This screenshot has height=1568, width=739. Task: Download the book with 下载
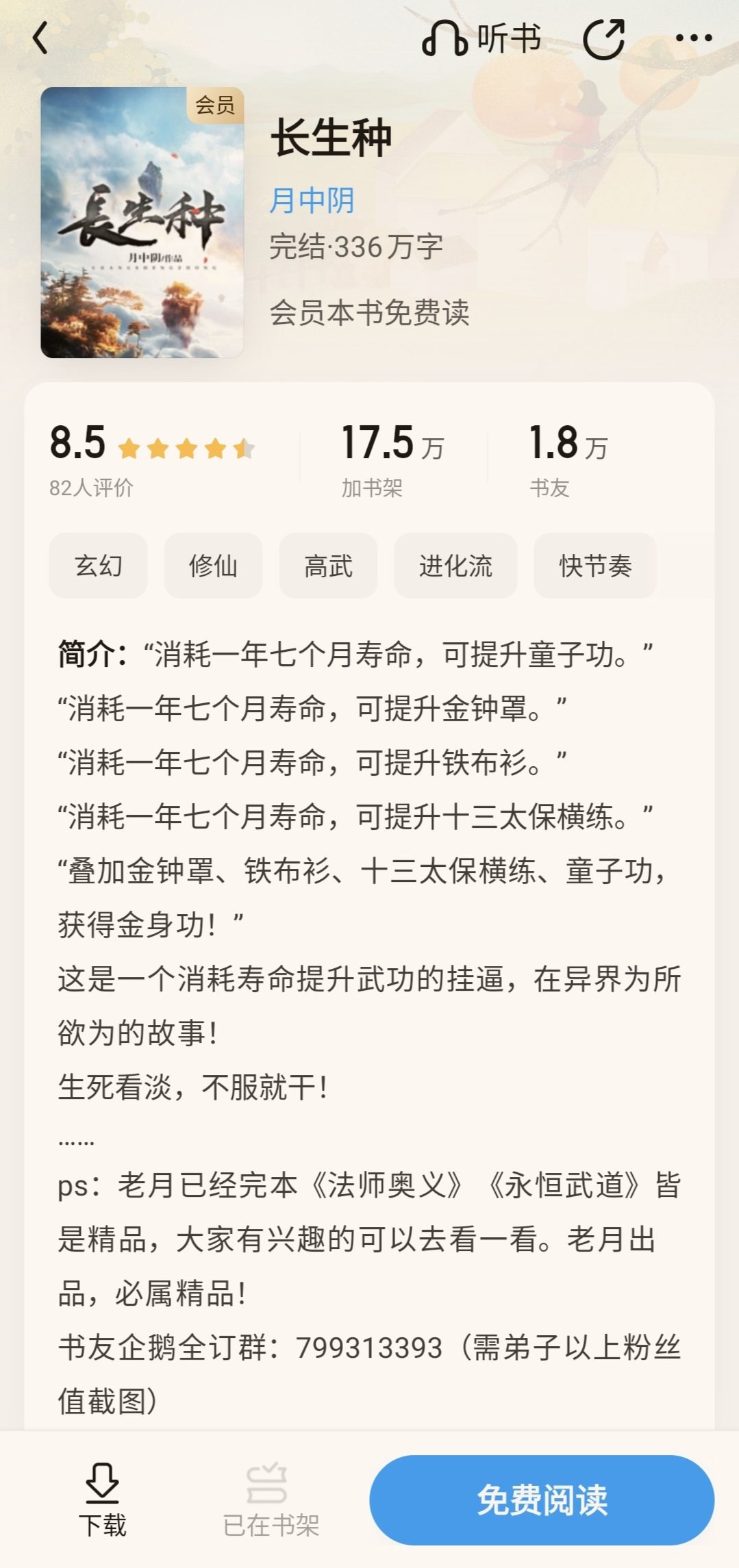103,1500
